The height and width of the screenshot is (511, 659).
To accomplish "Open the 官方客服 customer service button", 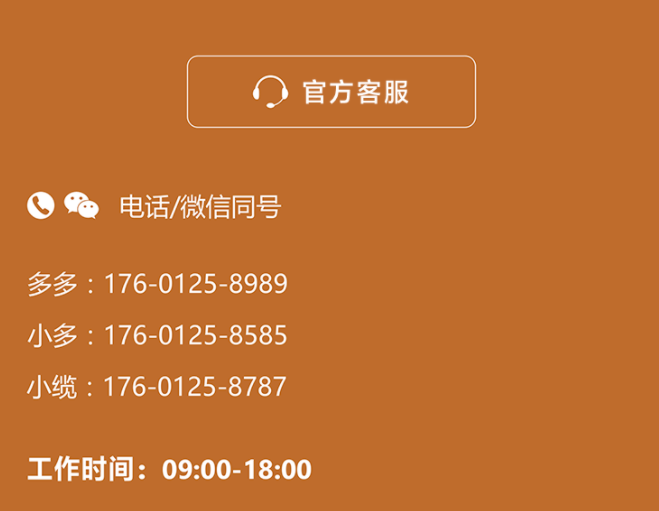I will (x=331, y=92).
